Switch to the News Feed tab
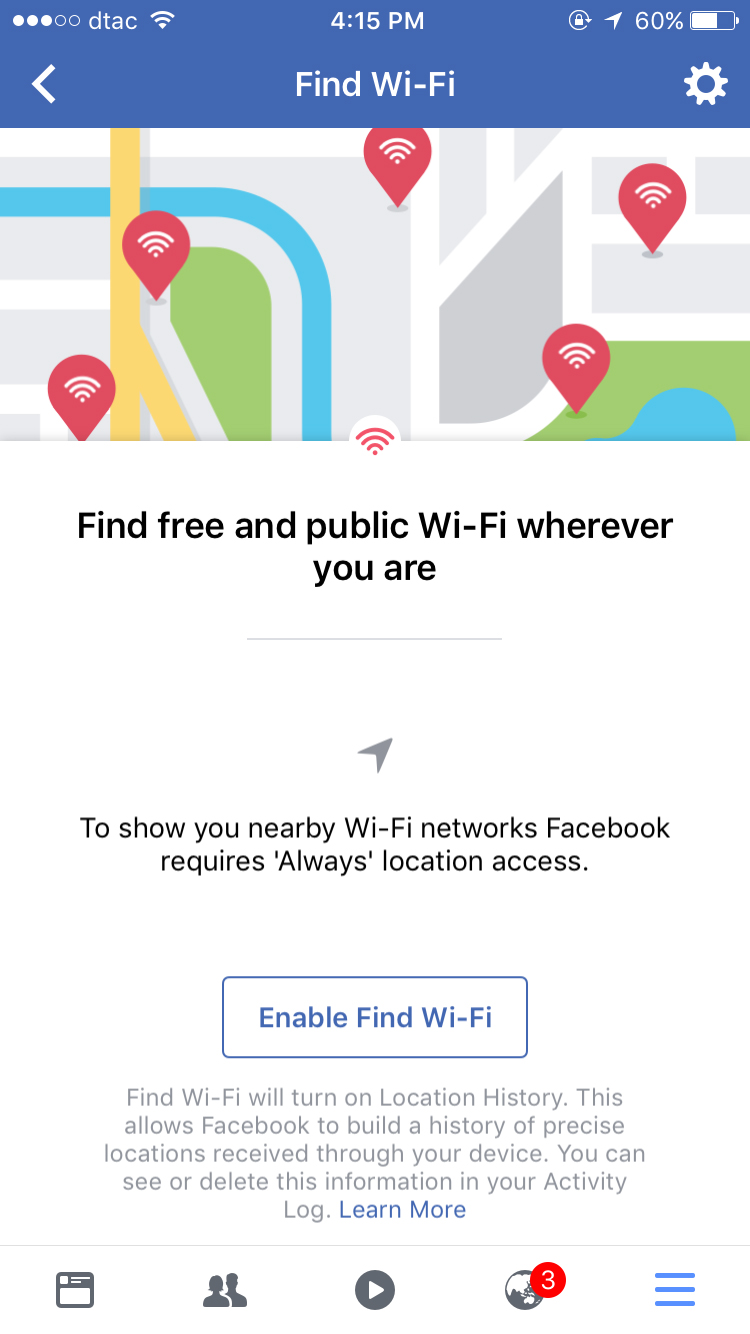 75,1290
